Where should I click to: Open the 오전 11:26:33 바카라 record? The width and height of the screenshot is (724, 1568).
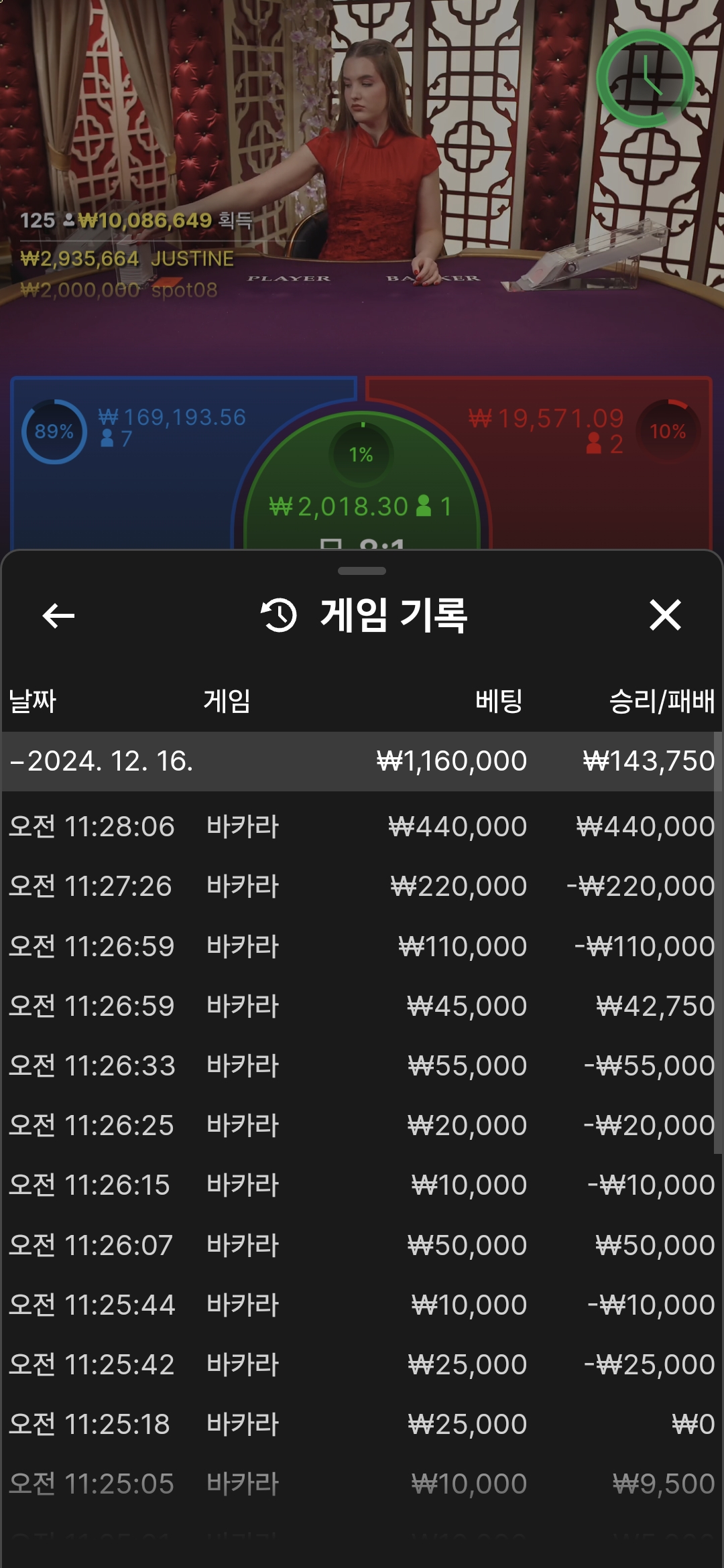click(x=361, y=1065)
